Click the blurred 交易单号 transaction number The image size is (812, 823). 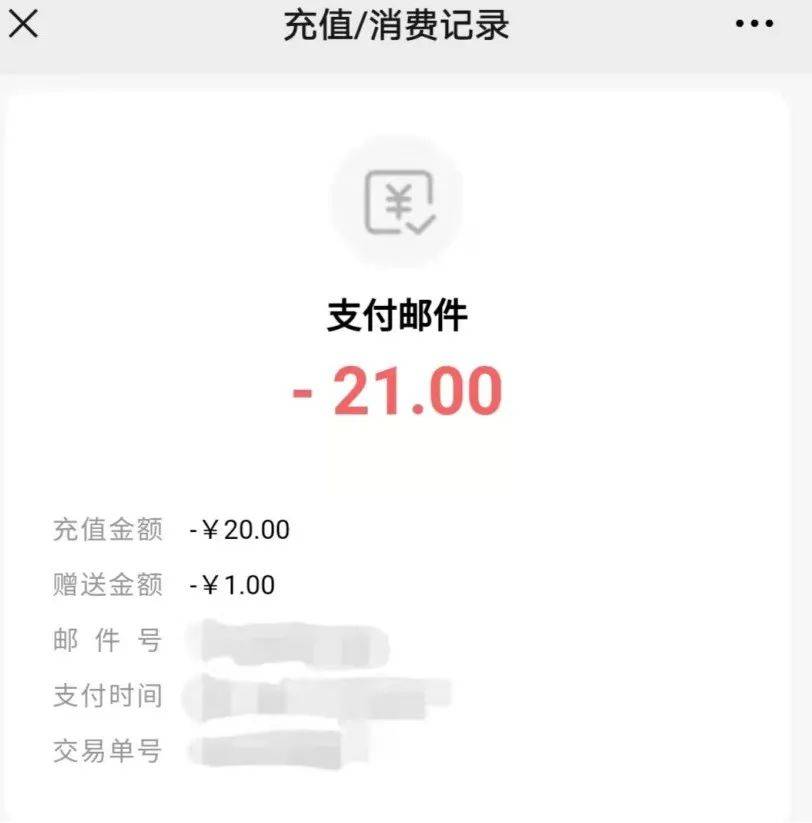(x=290, y=748)
